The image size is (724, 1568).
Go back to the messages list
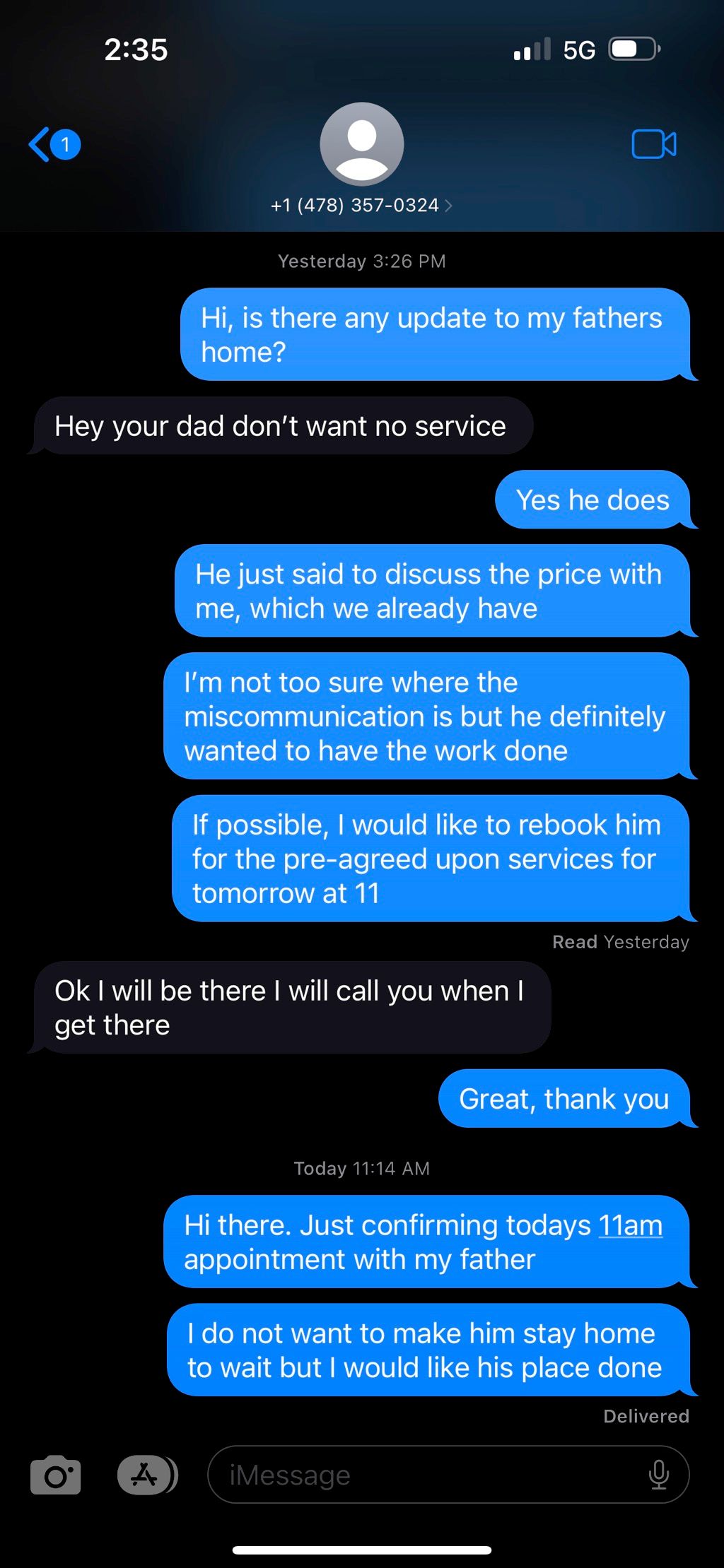pos(53,144)
